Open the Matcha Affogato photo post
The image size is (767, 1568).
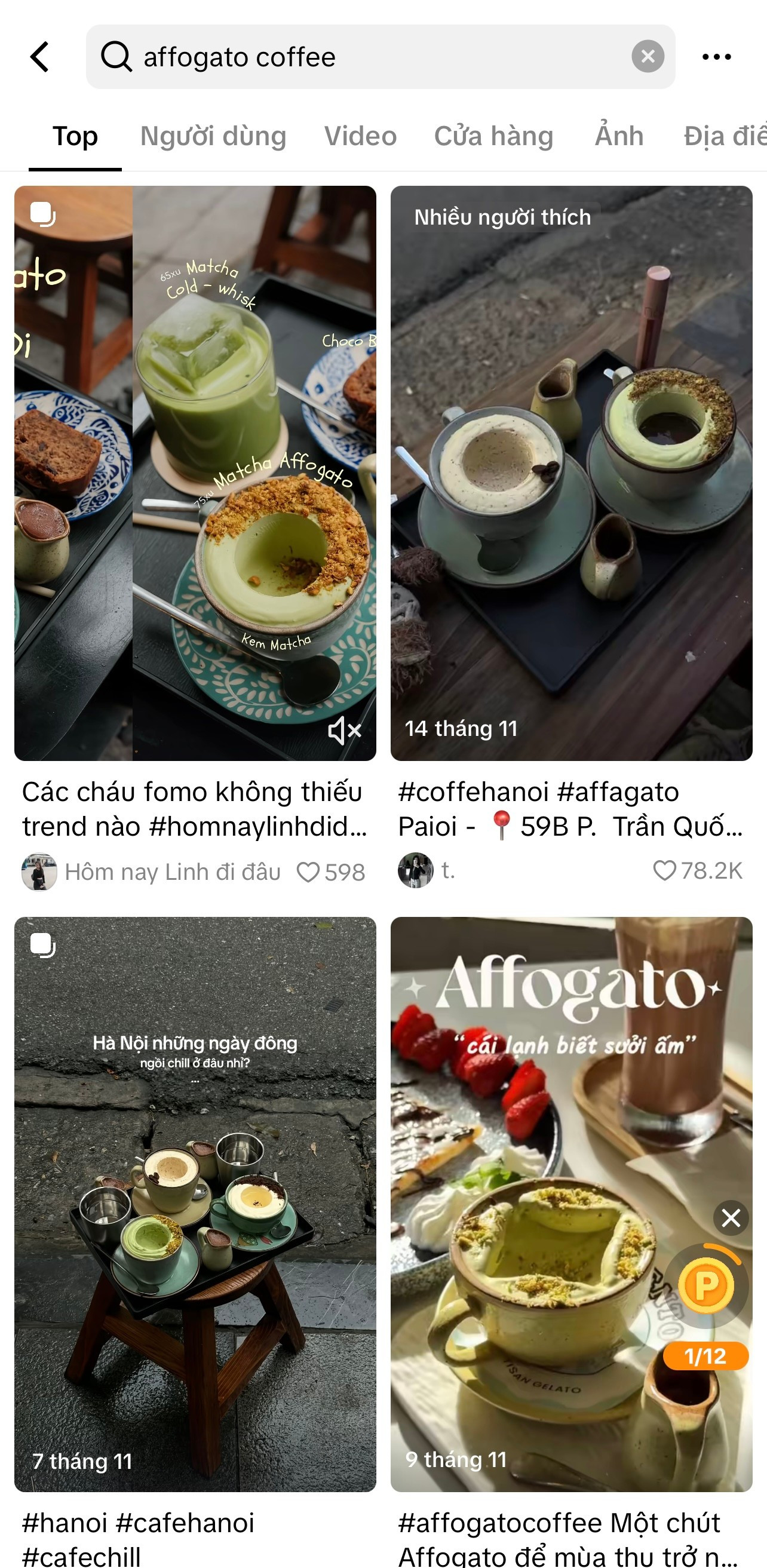click(x=195, y=472)
